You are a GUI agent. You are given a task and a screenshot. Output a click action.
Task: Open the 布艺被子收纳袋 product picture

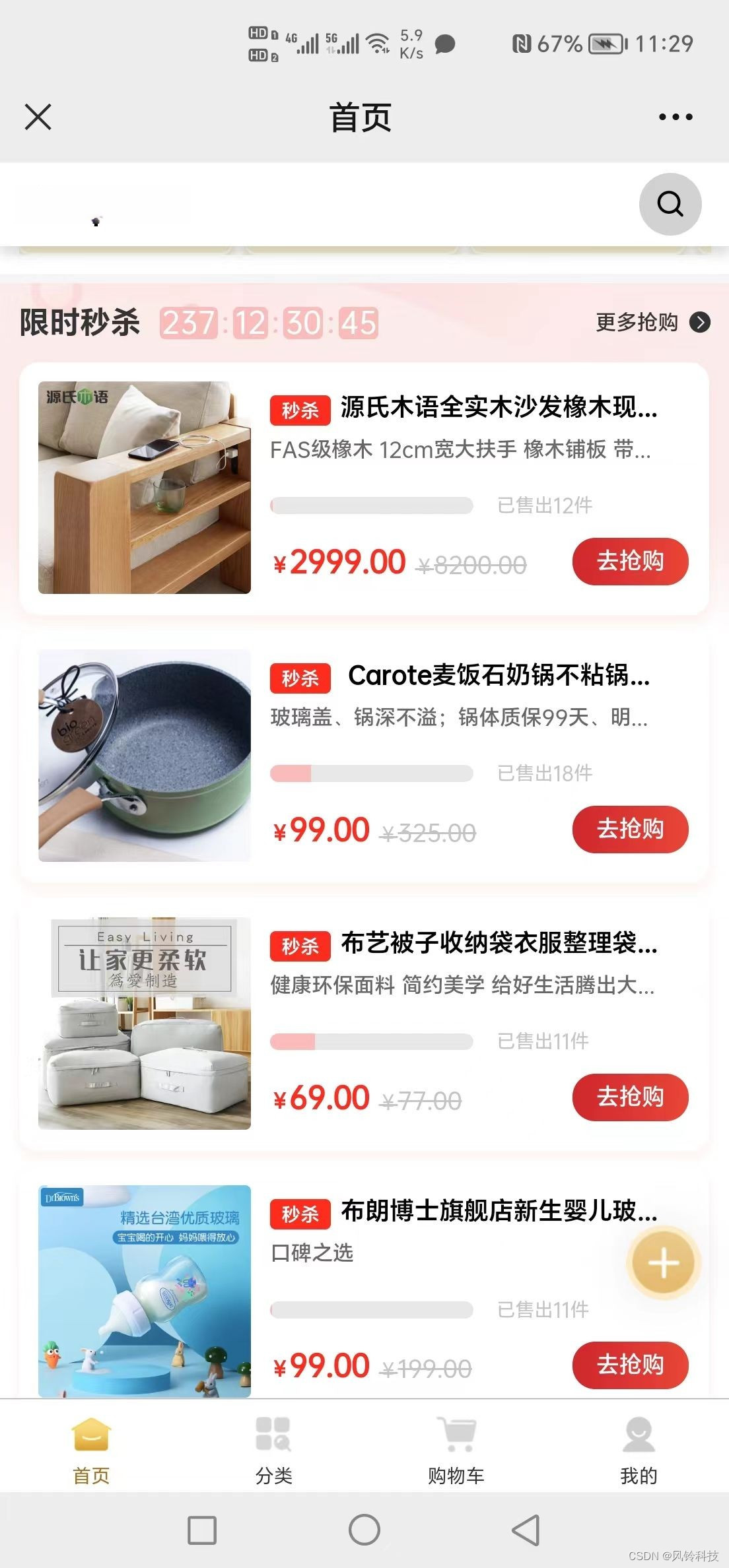click(145, 1024)
